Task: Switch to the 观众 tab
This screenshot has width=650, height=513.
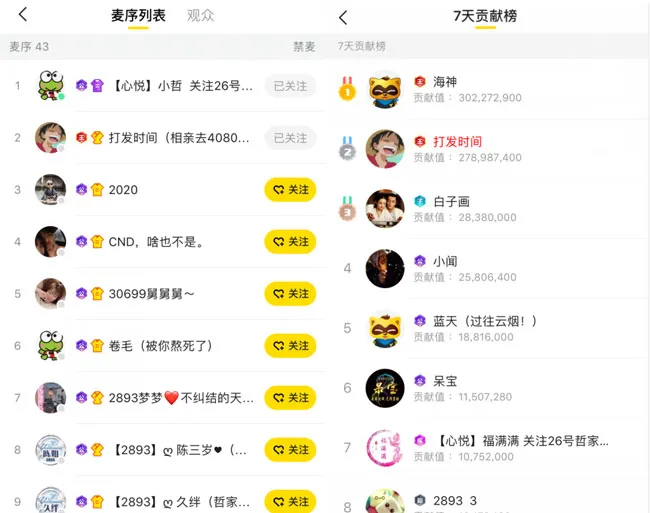Action: coord(200,16)
